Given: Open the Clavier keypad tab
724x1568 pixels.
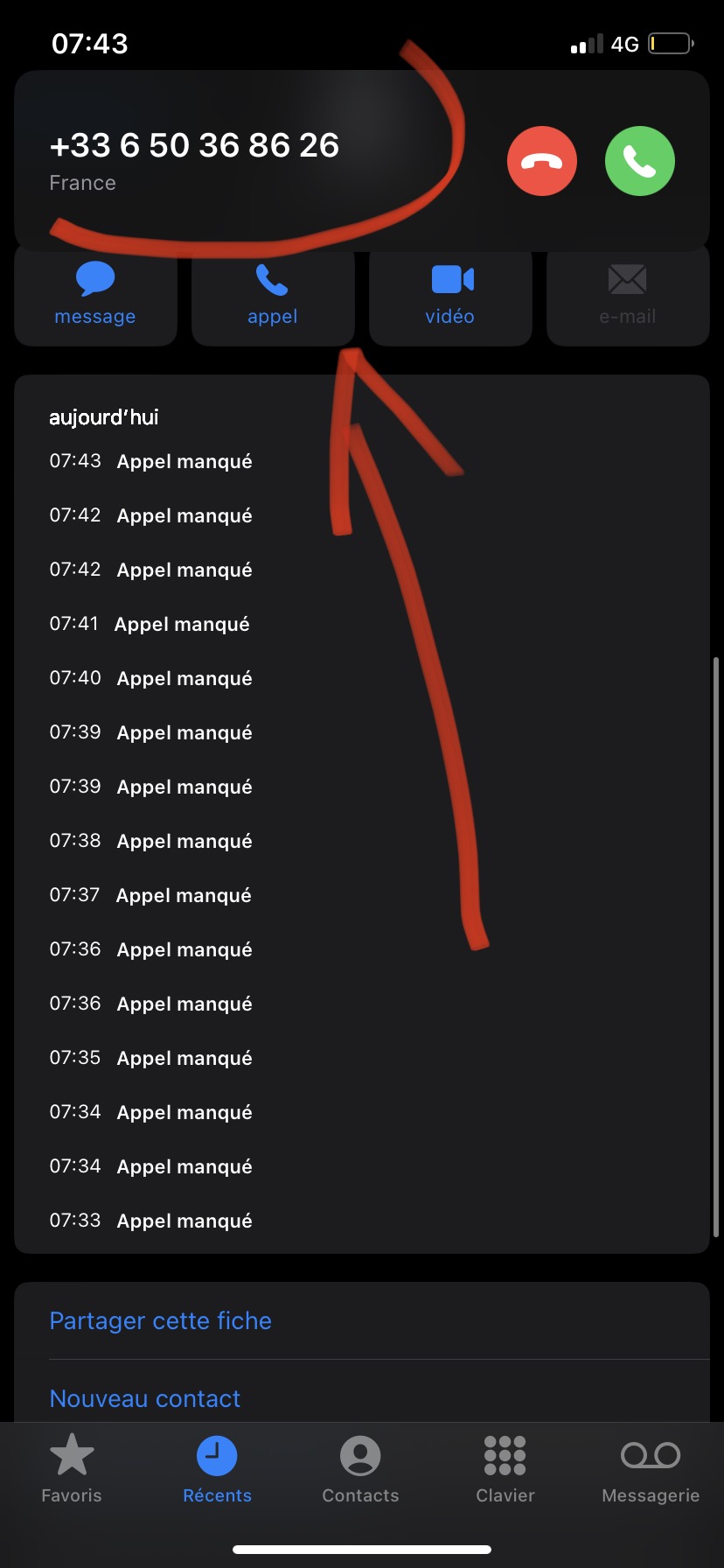Looking at the screenshot, I should coord(505,1469).
